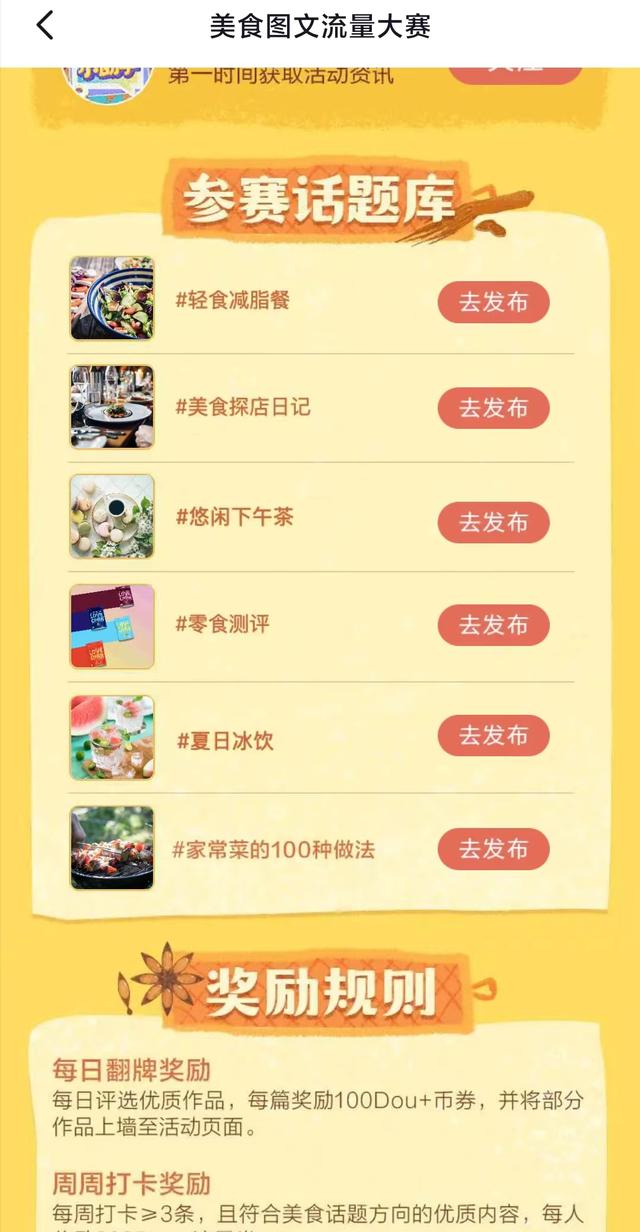Open the #悠闲下午茶 topic thumbnail

point(112,516)
